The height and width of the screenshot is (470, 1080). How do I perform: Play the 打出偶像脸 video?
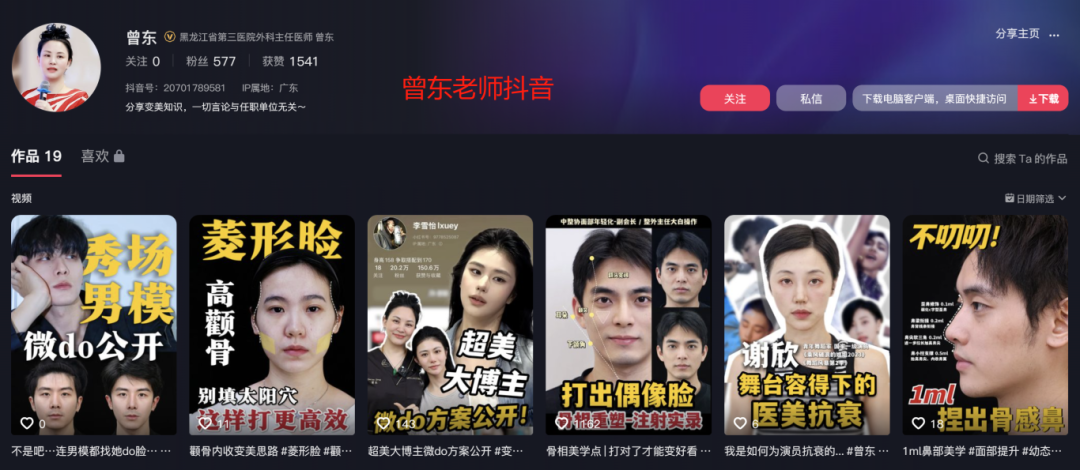pos(628,325)
